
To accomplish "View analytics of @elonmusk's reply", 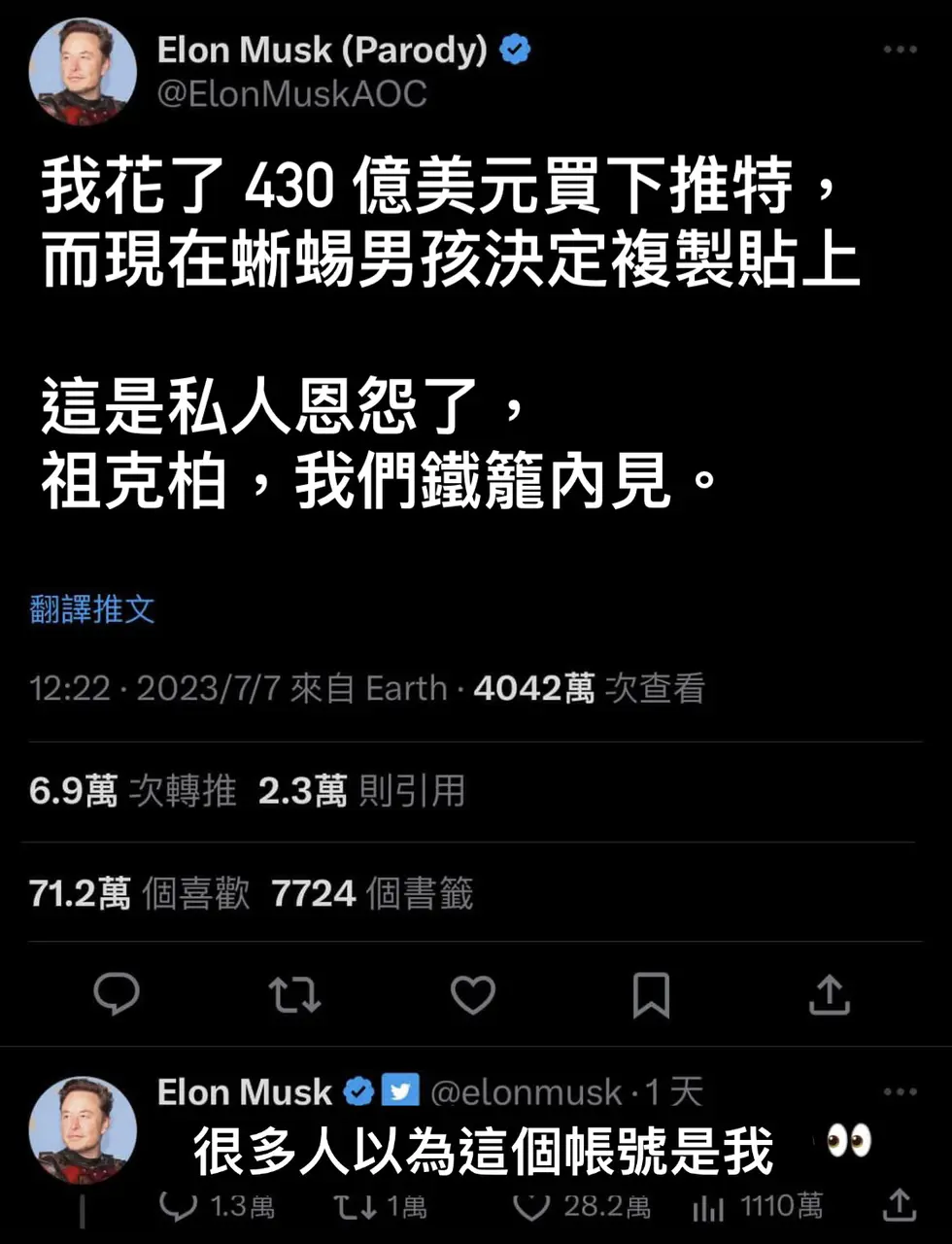I will (x=709, y=1207).
